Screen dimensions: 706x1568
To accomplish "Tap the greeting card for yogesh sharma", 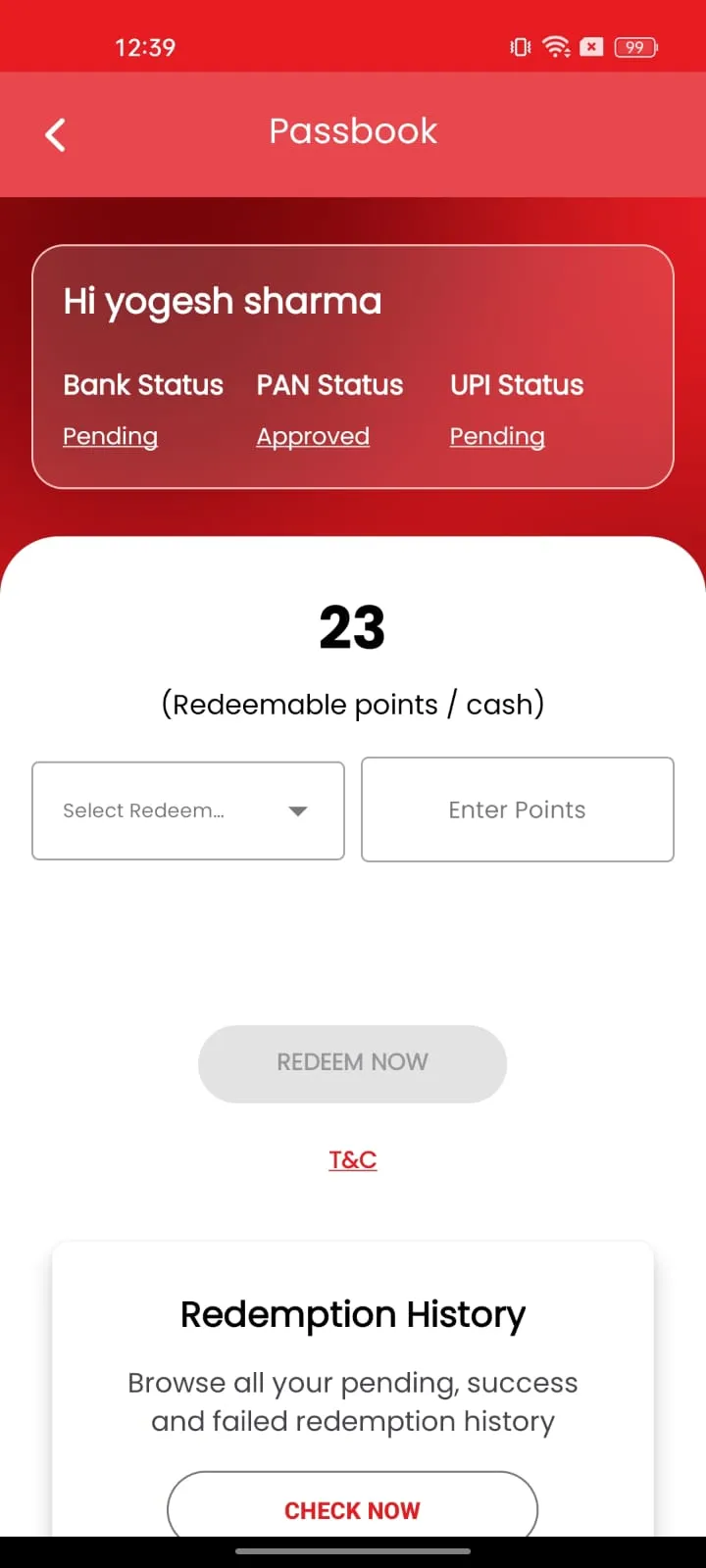I will tap(353, 365).
